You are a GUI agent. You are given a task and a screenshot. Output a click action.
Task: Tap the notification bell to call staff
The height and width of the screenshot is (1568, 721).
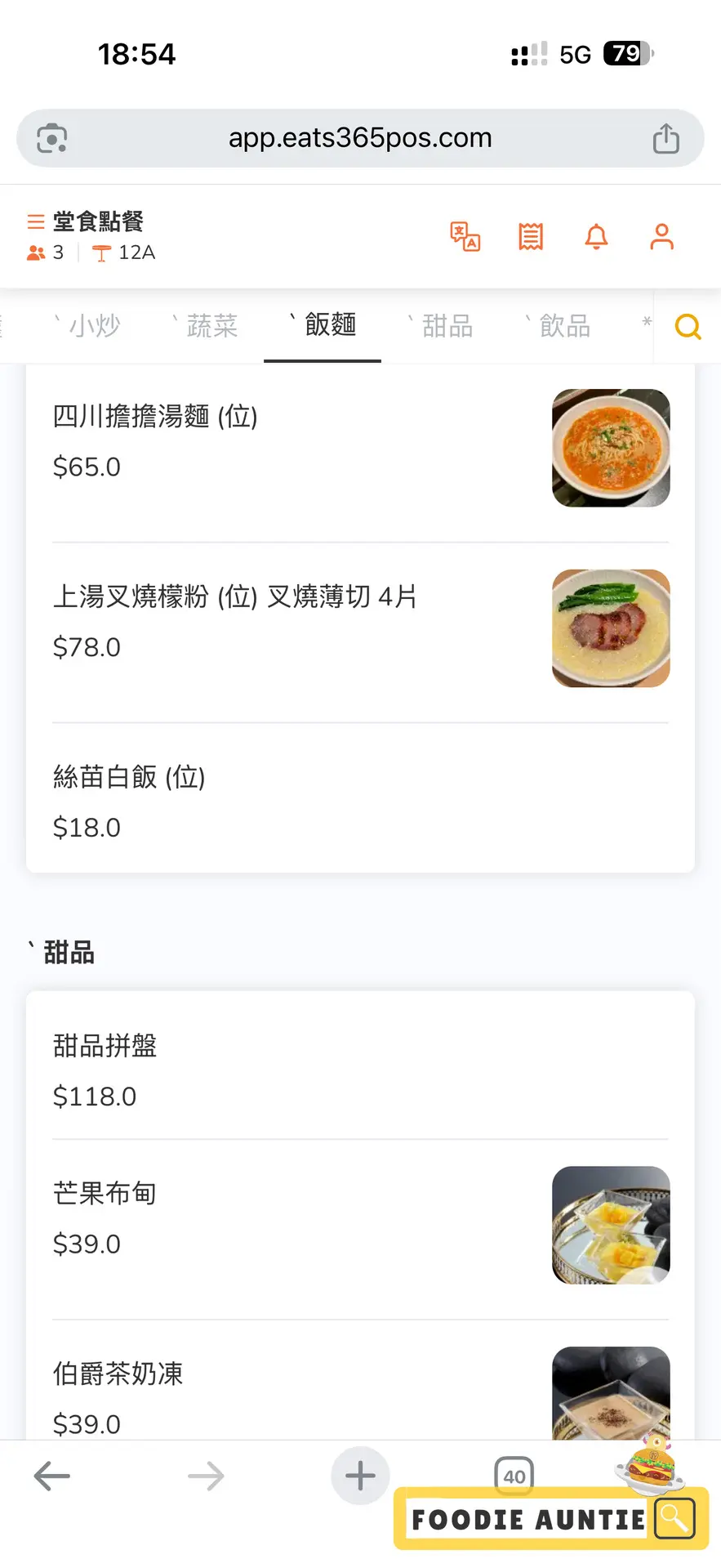click(x=597, y=237)
